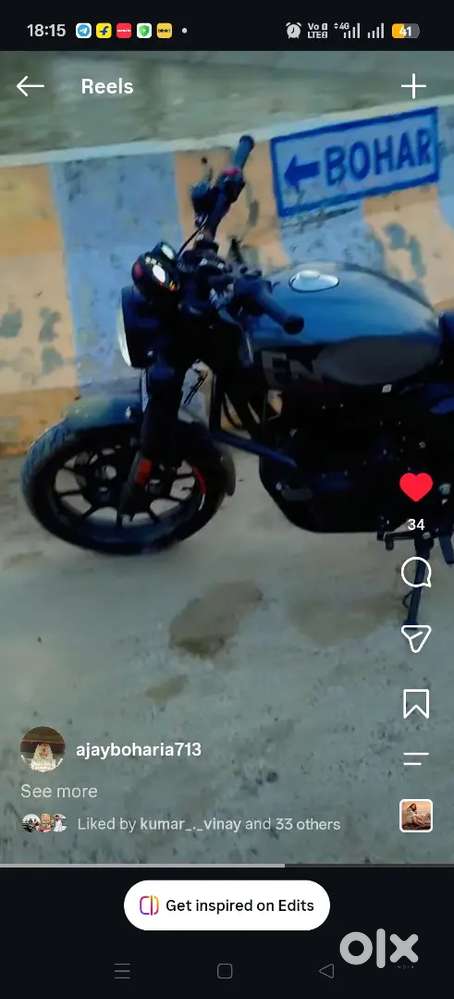This screenshot has height=999, width=454.
Task: Go back from Reels using arrow
Action: pos(31,86)
